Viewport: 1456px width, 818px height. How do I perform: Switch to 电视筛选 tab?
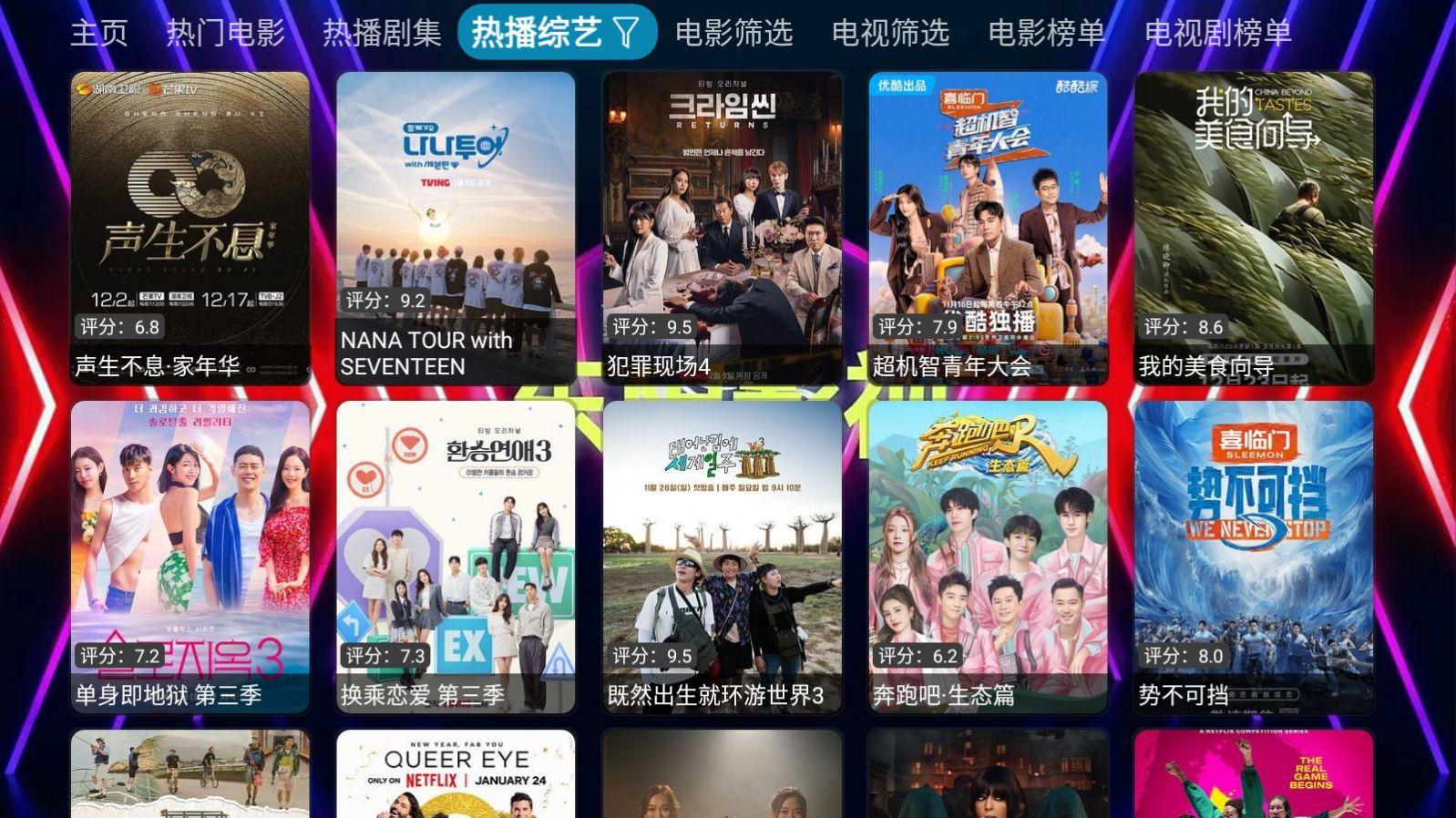[890, 33]
